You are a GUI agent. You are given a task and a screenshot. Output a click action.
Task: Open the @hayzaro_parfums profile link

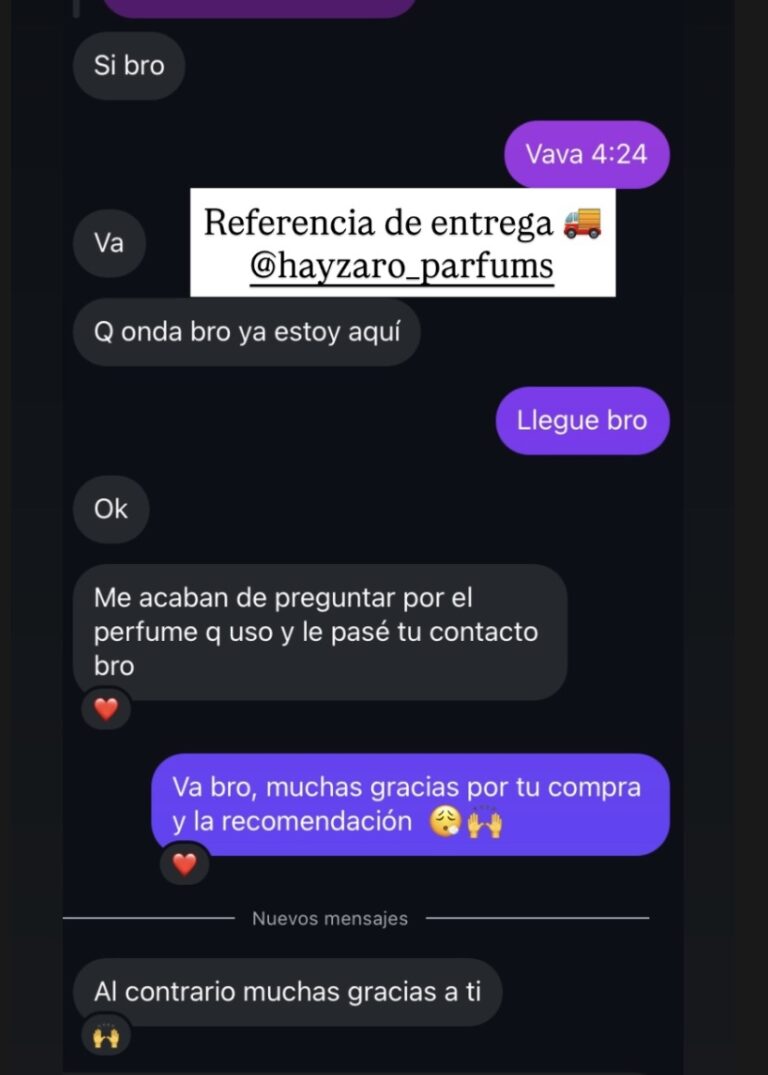[x=402, y=268]
